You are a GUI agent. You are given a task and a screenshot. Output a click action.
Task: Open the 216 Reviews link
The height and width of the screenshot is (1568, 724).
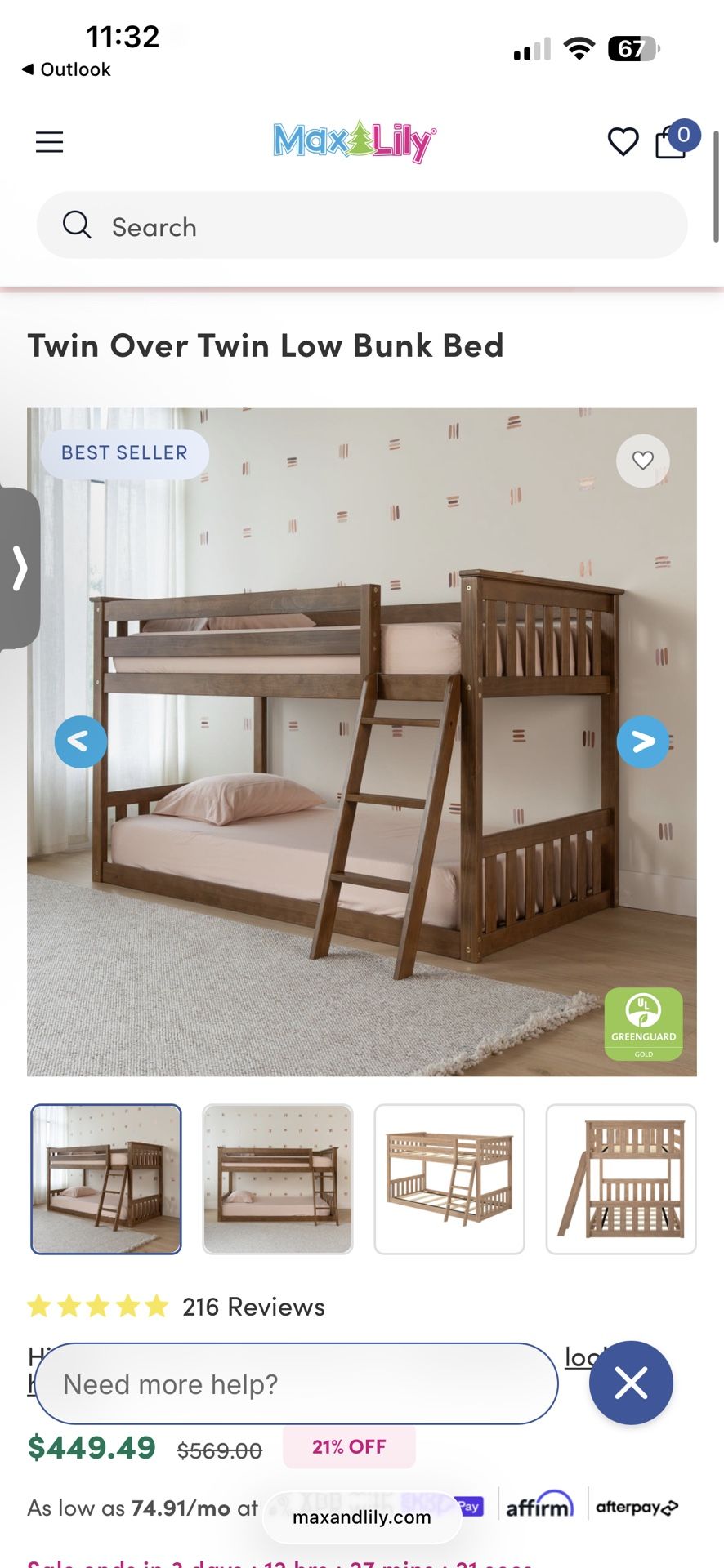tap(253, 1307)
